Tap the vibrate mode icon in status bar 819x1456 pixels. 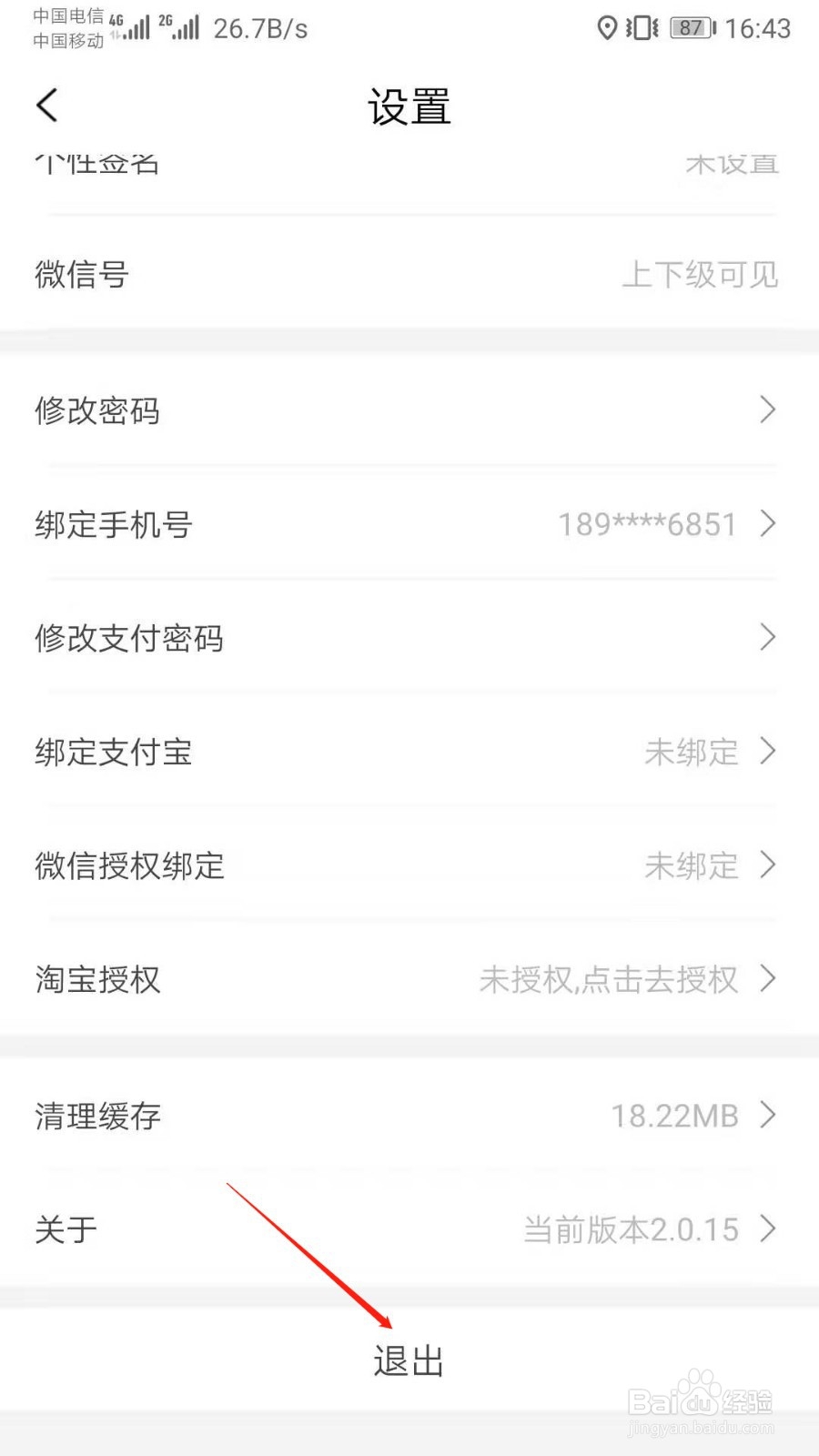click(x=642, y=29)
